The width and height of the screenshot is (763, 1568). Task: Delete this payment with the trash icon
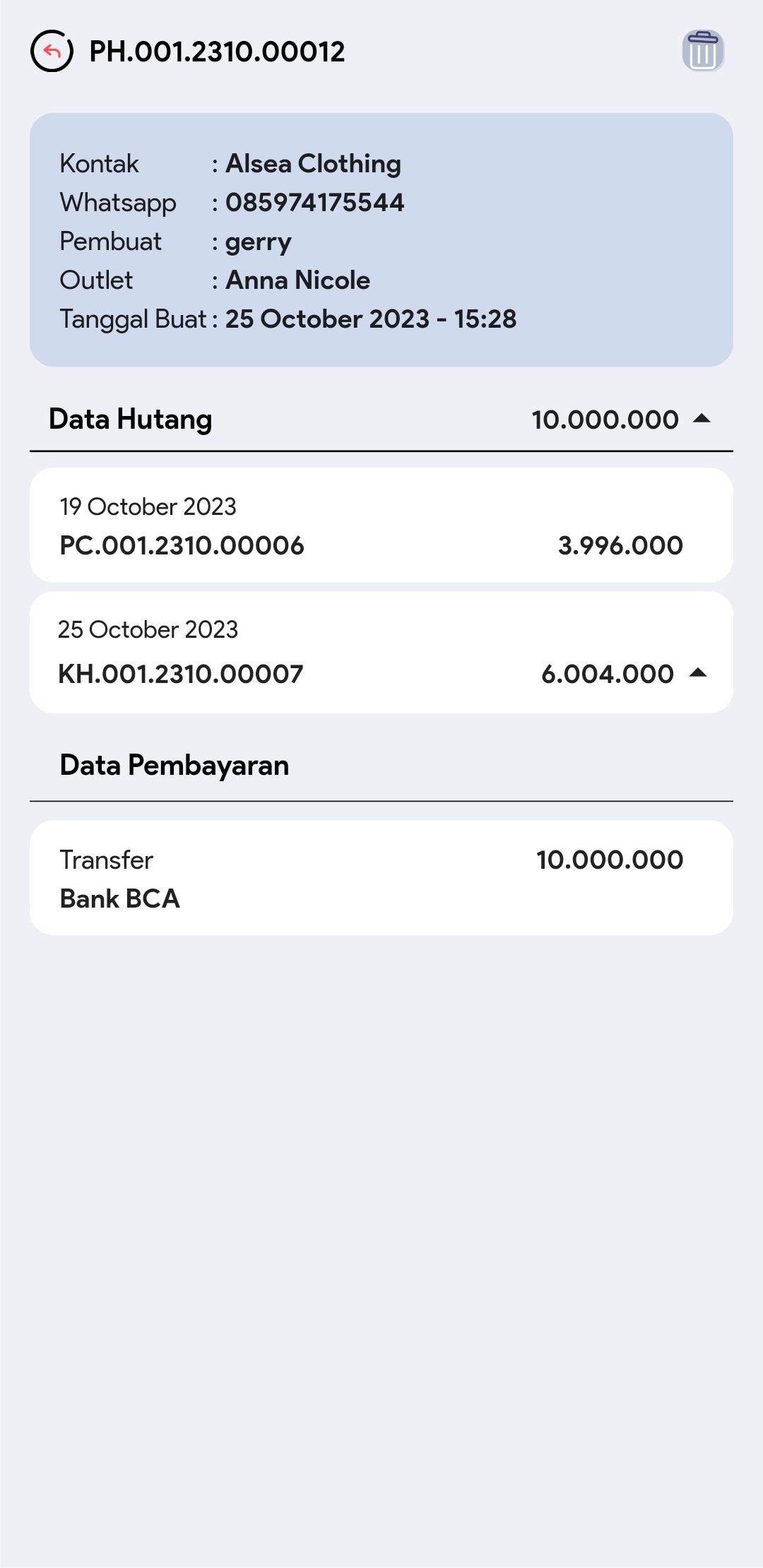702,51
